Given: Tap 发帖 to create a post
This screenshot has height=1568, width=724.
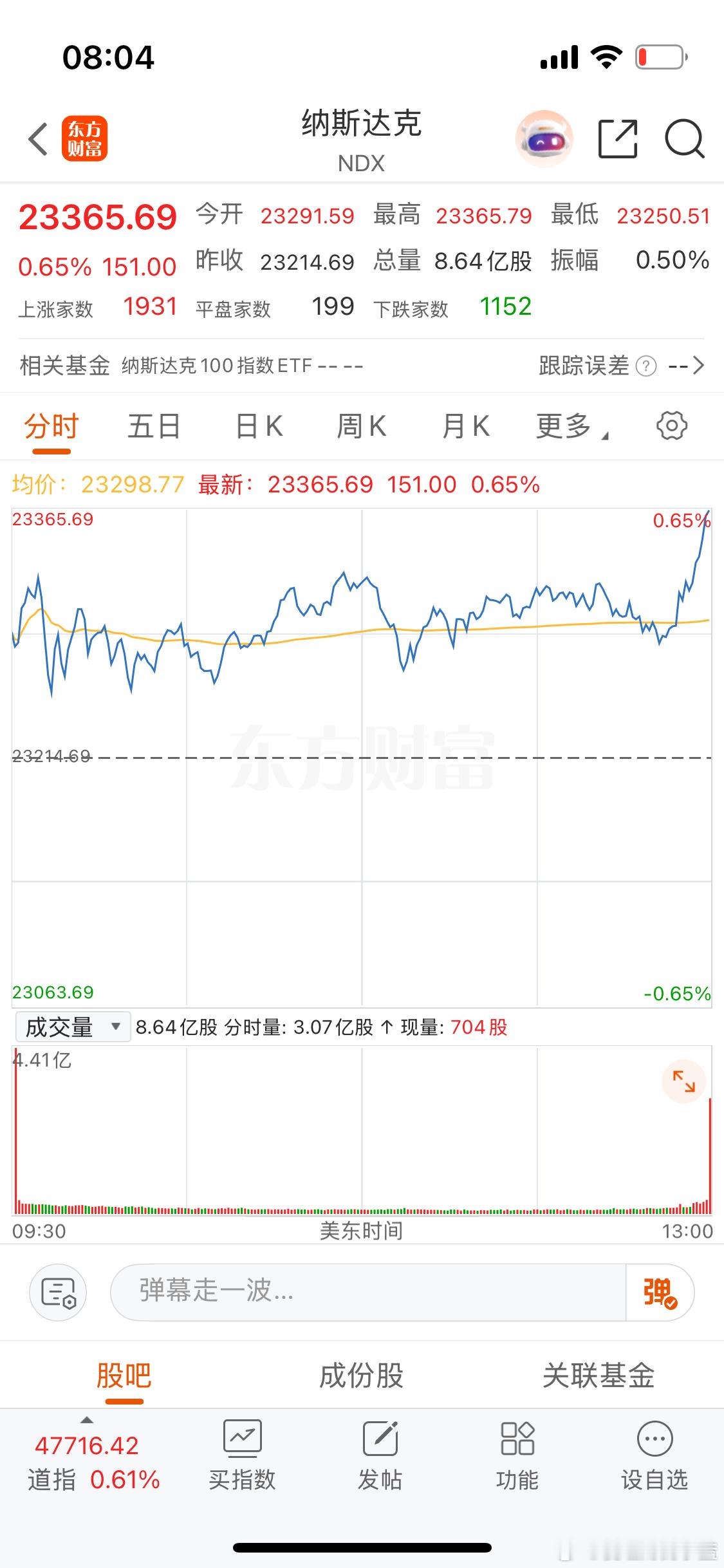Looking at the screenshot, I should coord(380,1458).
